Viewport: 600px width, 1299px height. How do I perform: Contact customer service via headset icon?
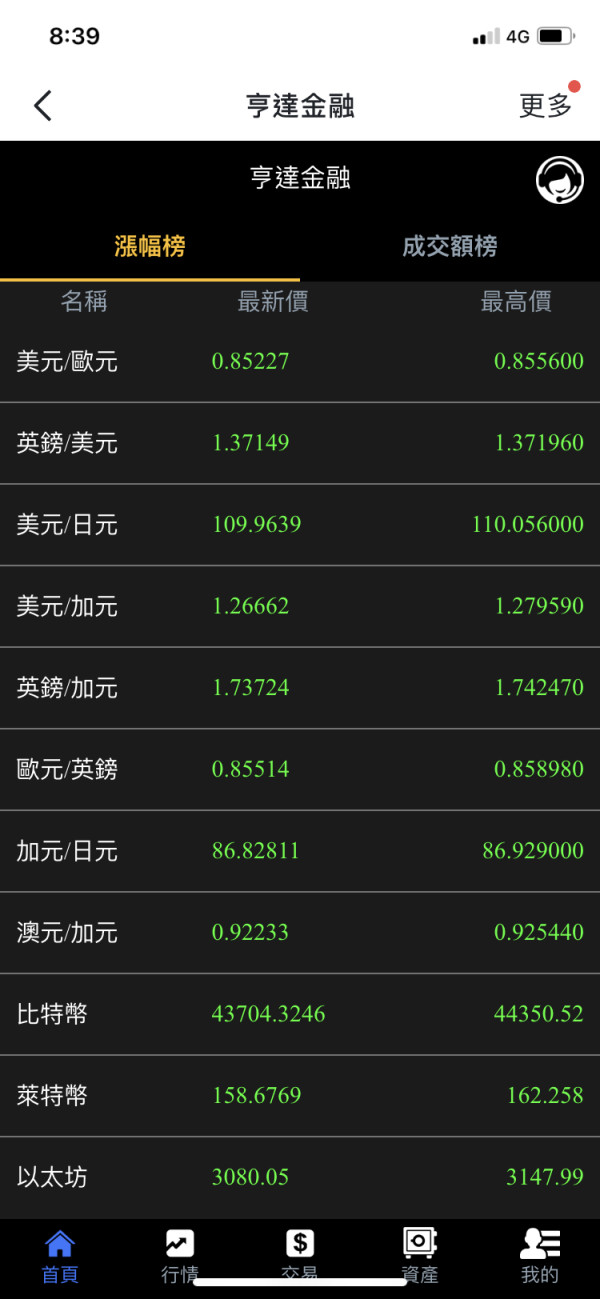(559, 180)
